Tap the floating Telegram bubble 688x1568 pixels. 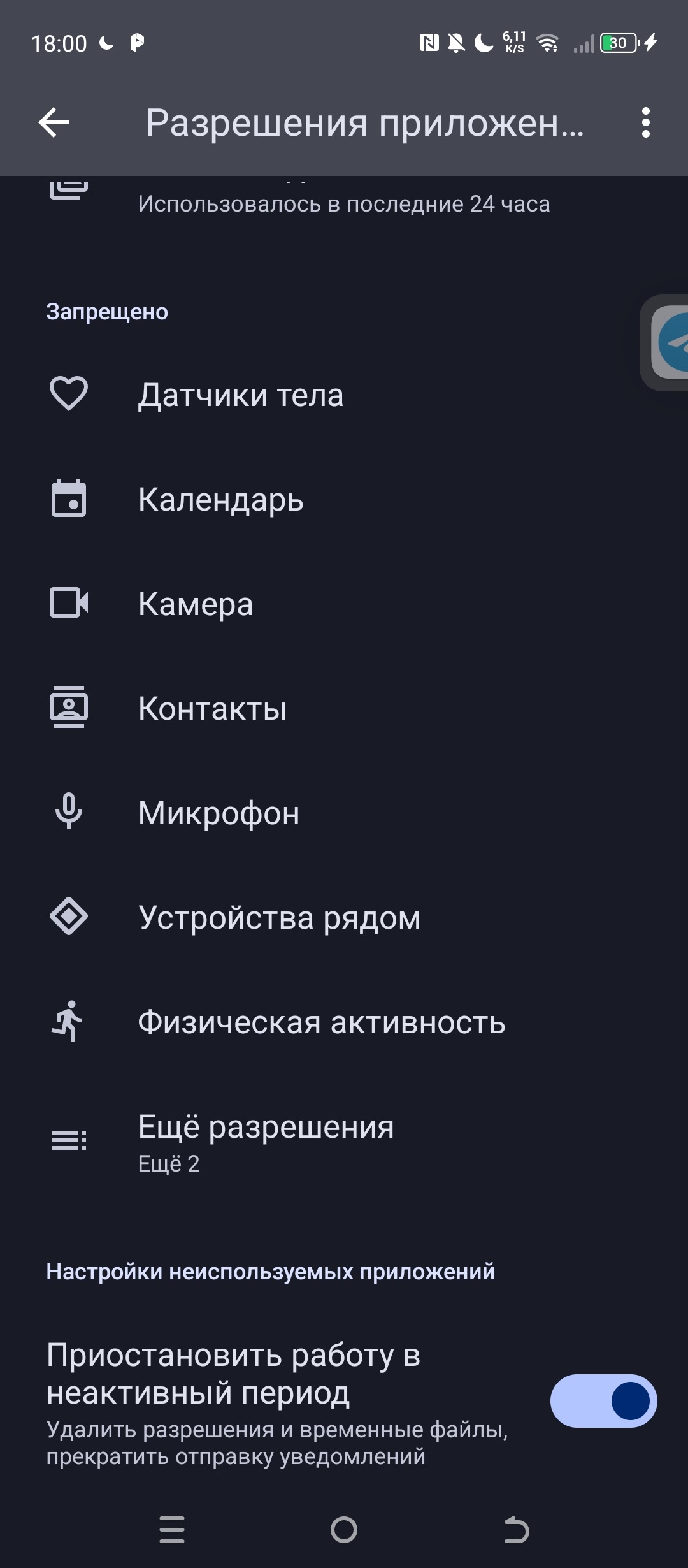pyautogui.click(x=669, y=343)
